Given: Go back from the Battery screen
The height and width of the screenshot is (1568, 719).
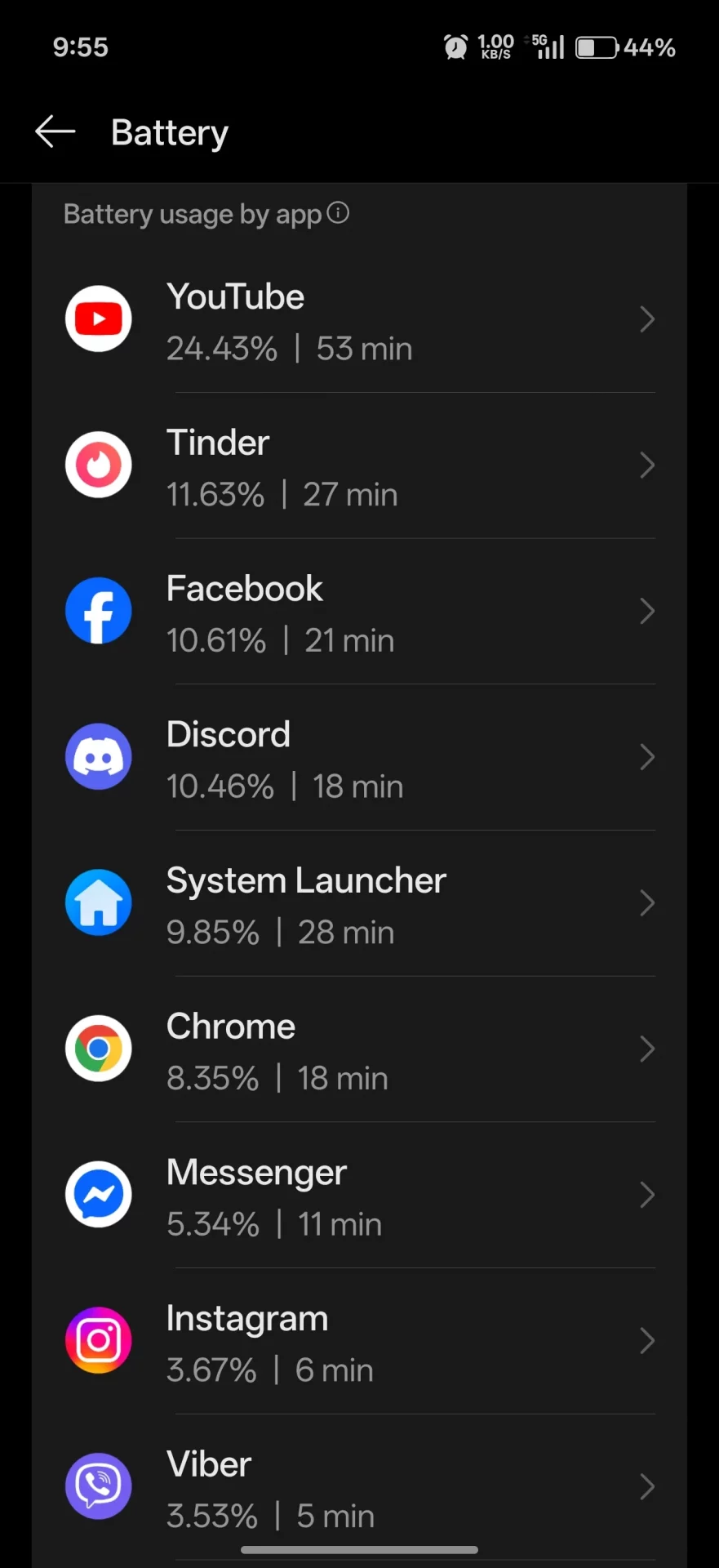Looking at the screenshot, I should tap(55, 131).
